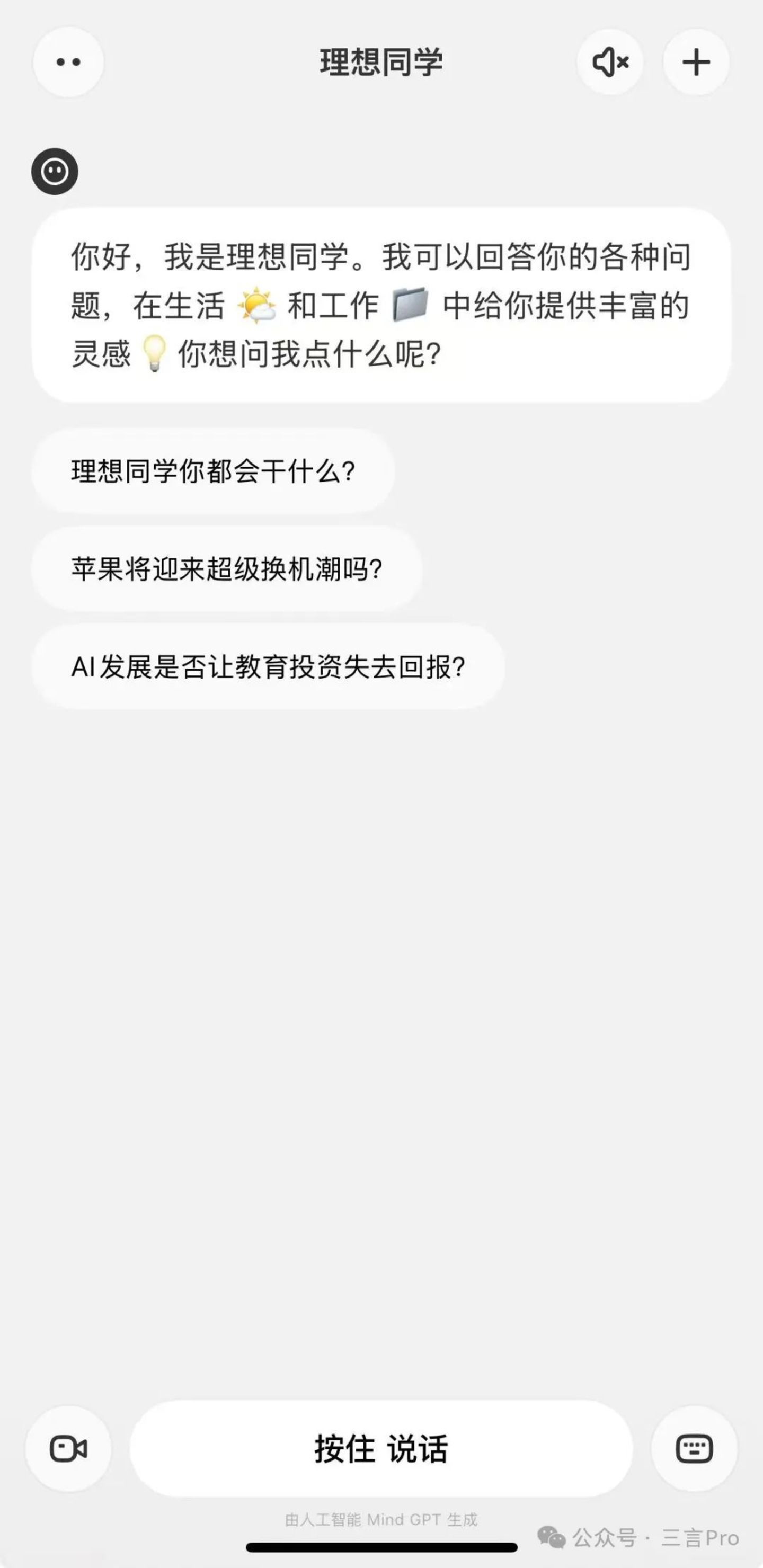The height and width of the screenshot is (1568, 763).
Task: Start a new chat with plus icon
Action: 695,62
